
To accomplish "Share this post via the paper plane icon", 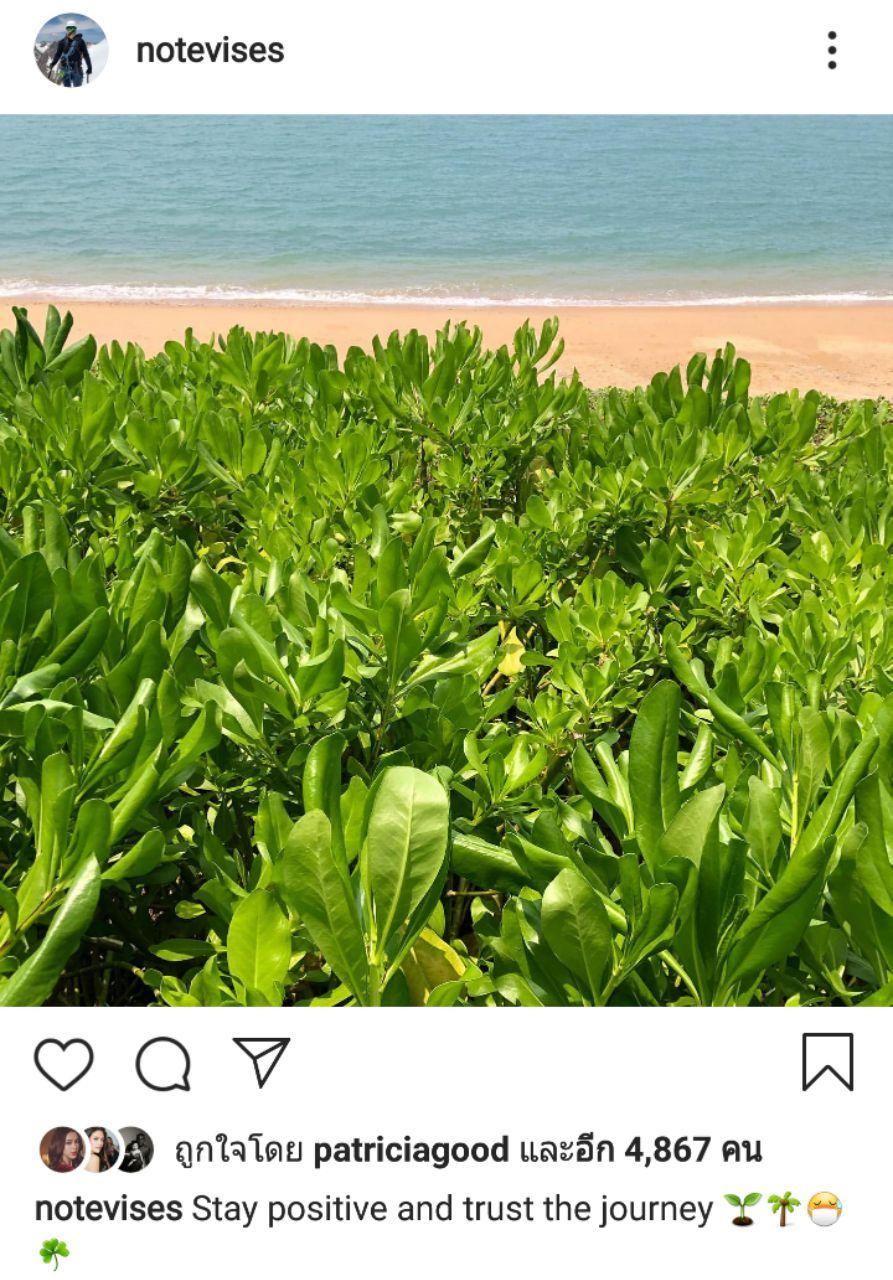I will coord(261,1062).
